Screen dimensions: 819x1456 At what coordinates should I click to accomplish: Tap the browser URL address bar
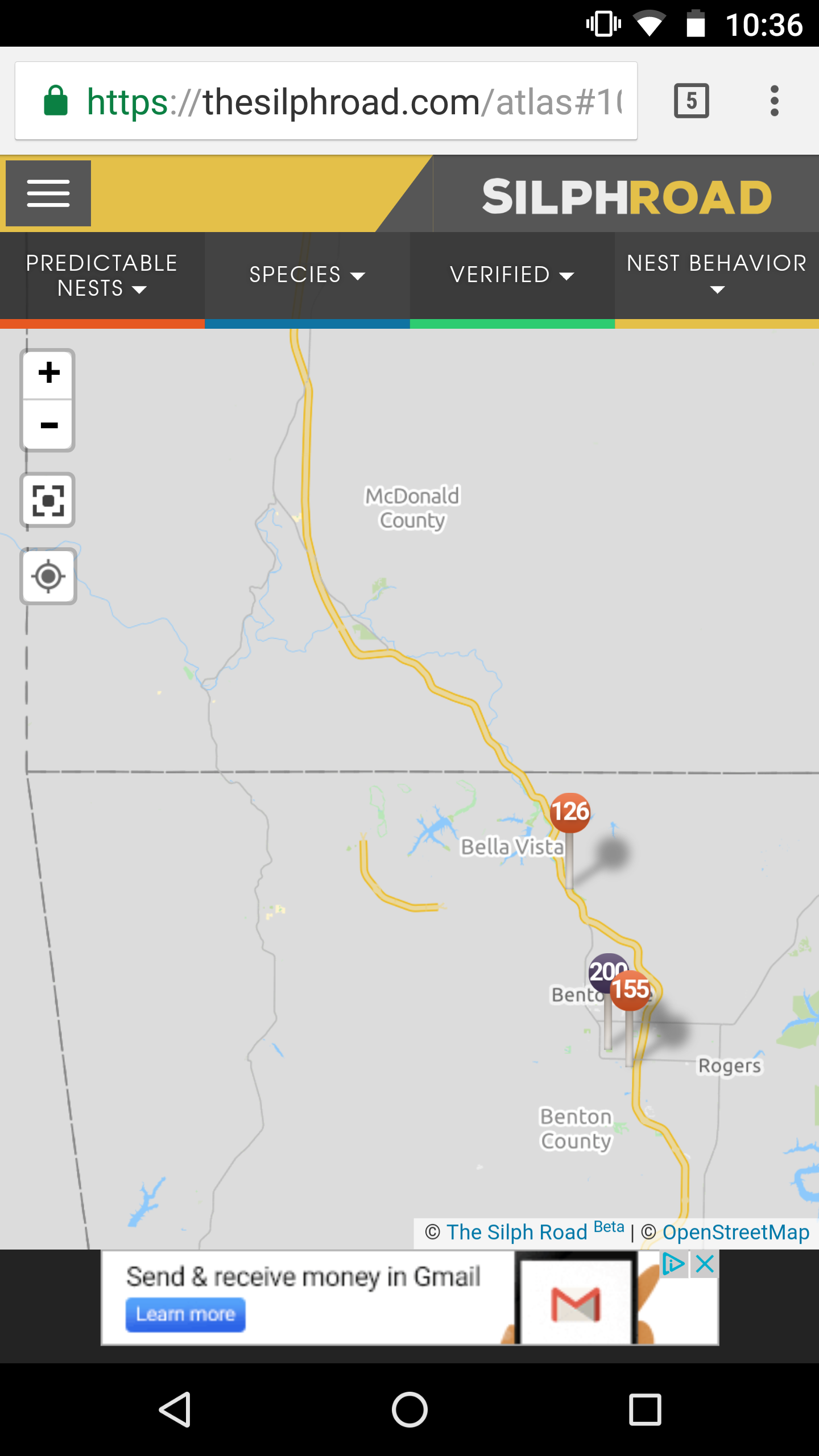[326, 101]
